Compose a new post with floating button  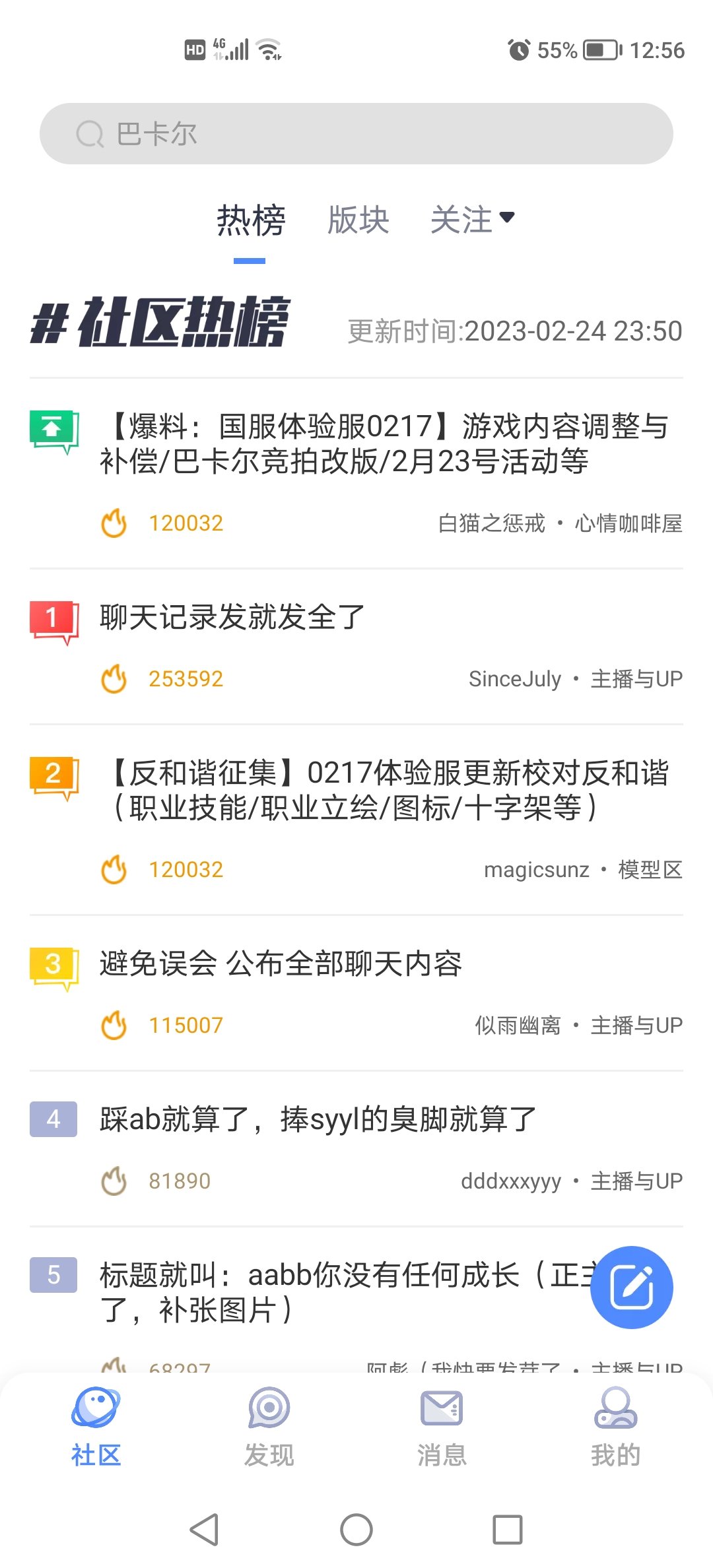tap(632, 1287)
